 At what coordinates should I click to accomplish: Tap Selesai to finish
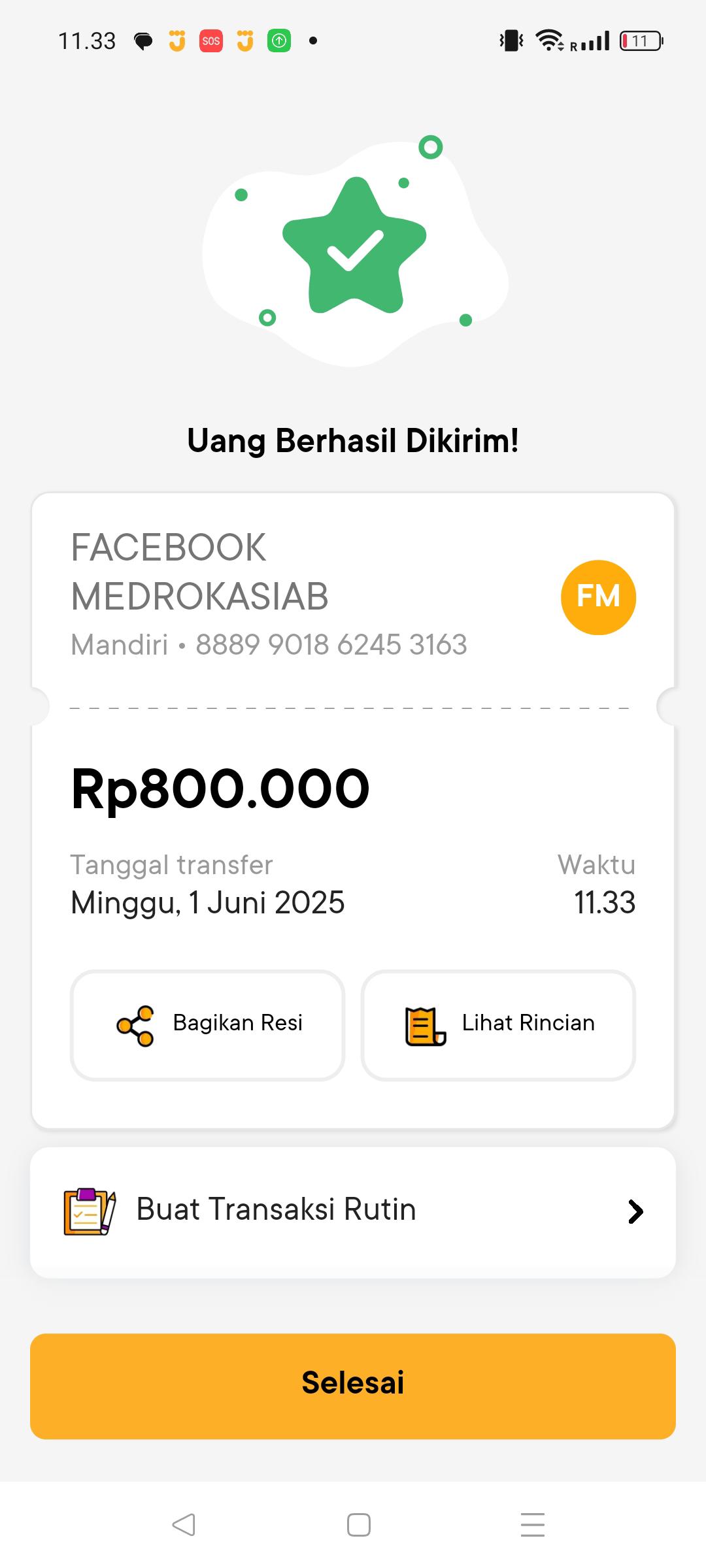coord(353,1384)
